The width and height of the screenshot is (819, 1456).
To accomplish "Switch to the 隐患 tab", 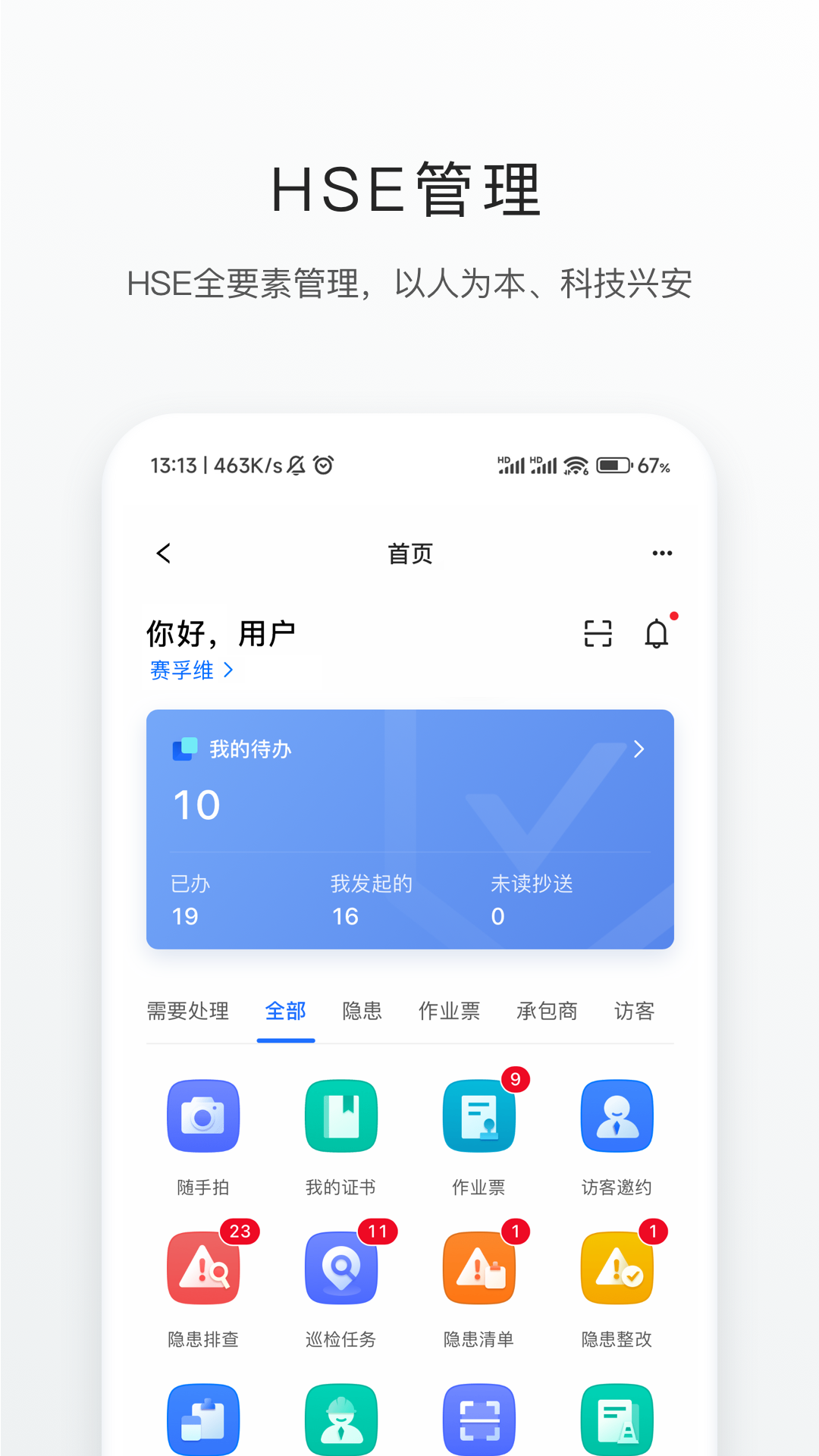I will (x=362, y=1012).
